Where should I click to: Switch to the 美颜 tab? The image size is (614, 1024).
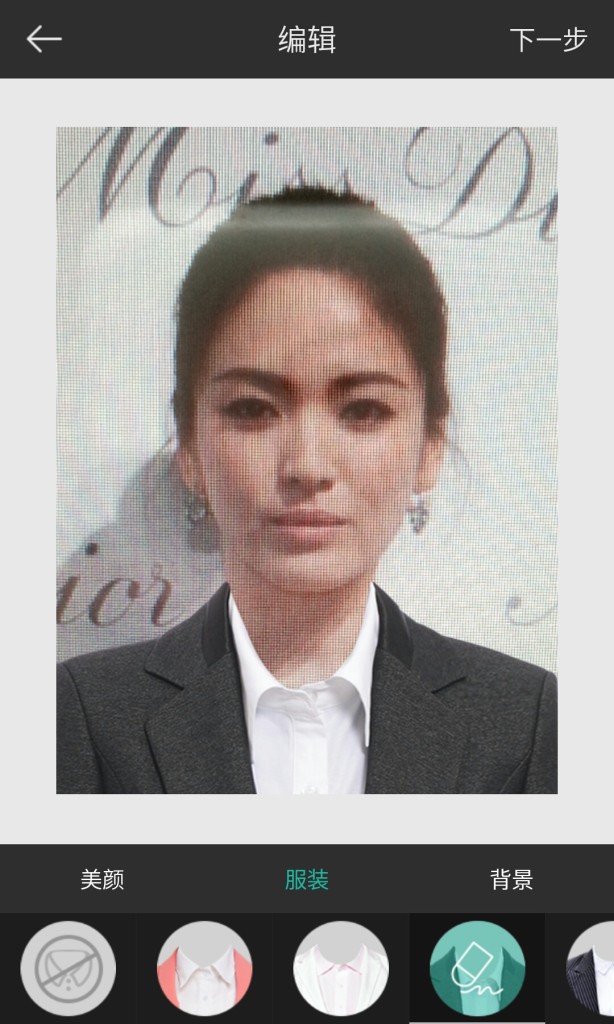click(102, 880)
